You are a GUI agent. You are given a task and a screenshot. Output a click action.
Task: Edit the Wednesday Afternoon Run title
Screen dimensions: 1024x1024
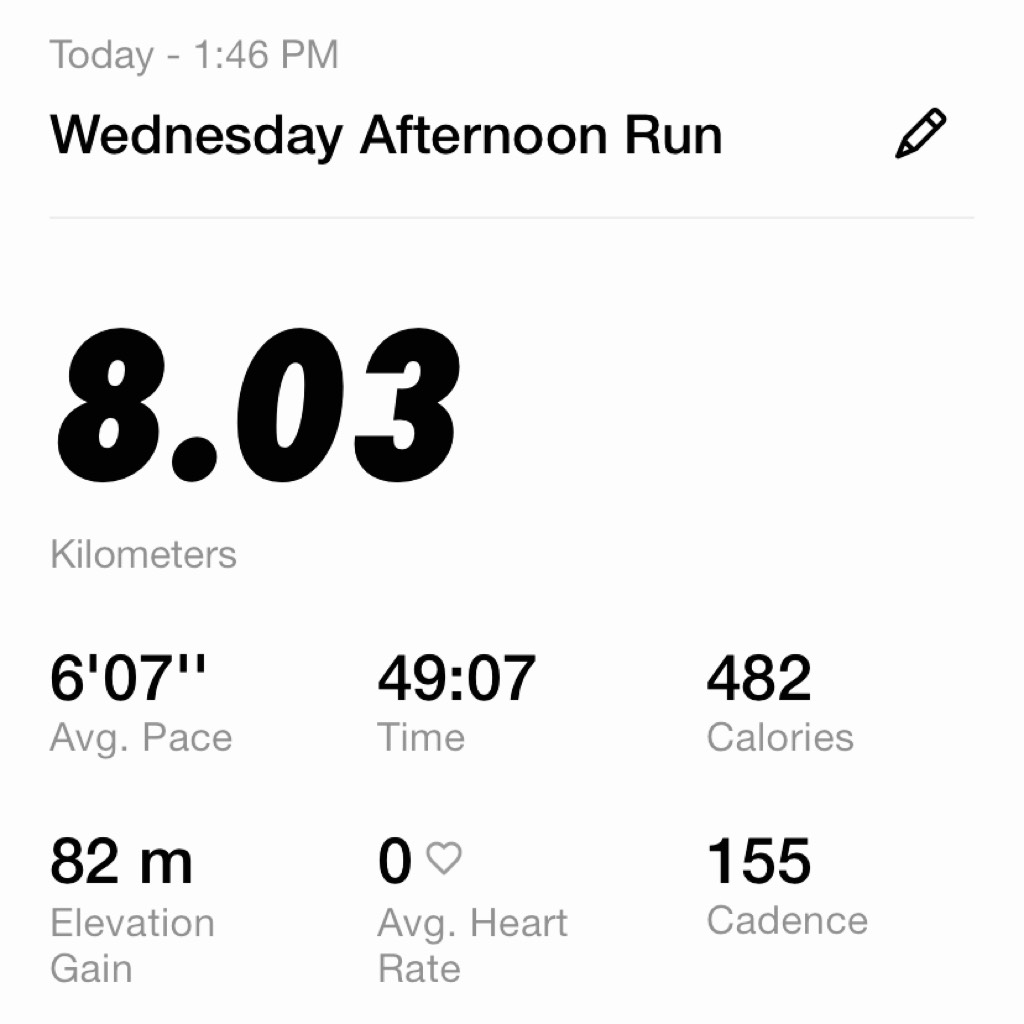[919, 135]
